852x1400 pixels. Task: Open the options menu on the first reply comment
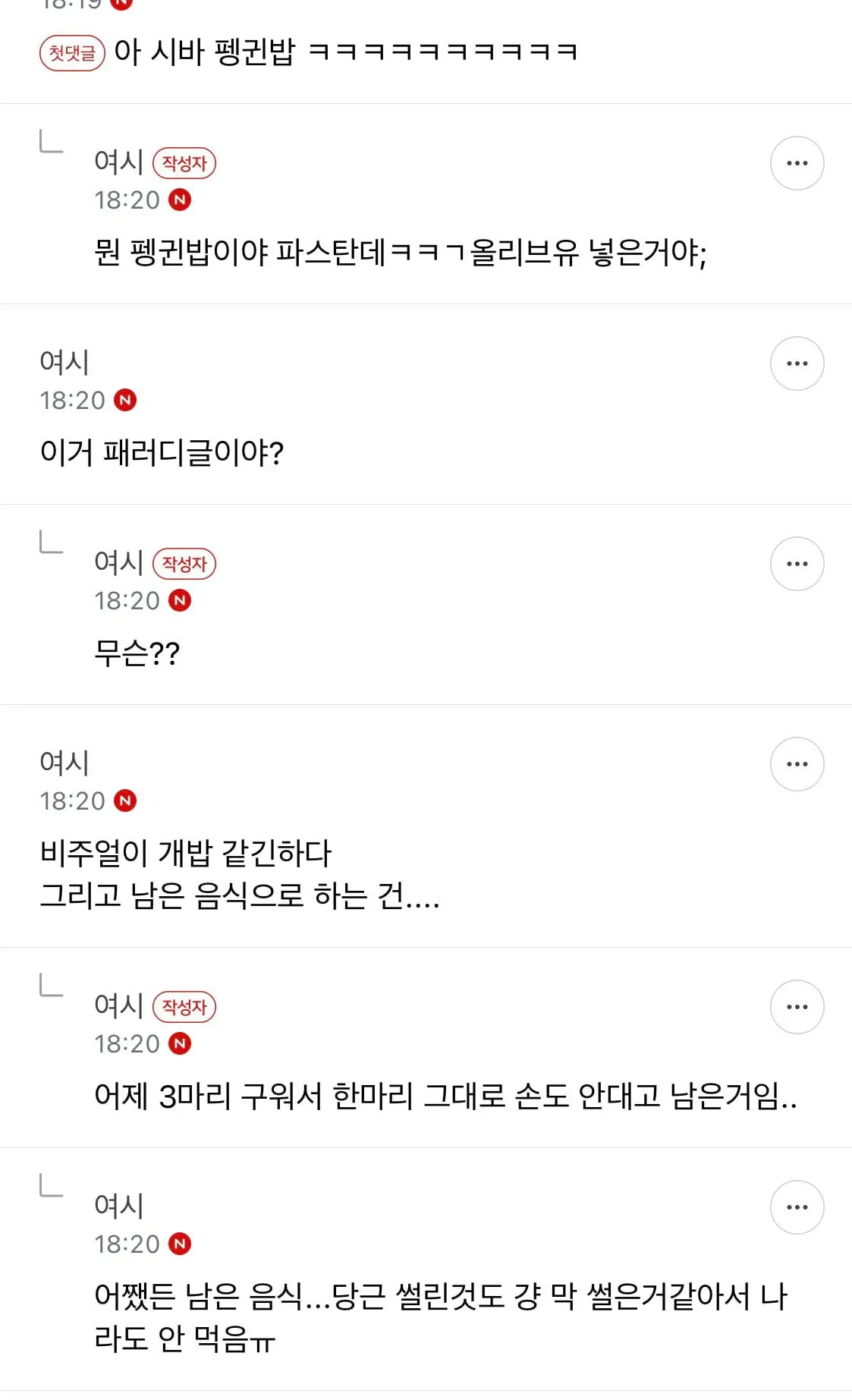tap(797, 162)
